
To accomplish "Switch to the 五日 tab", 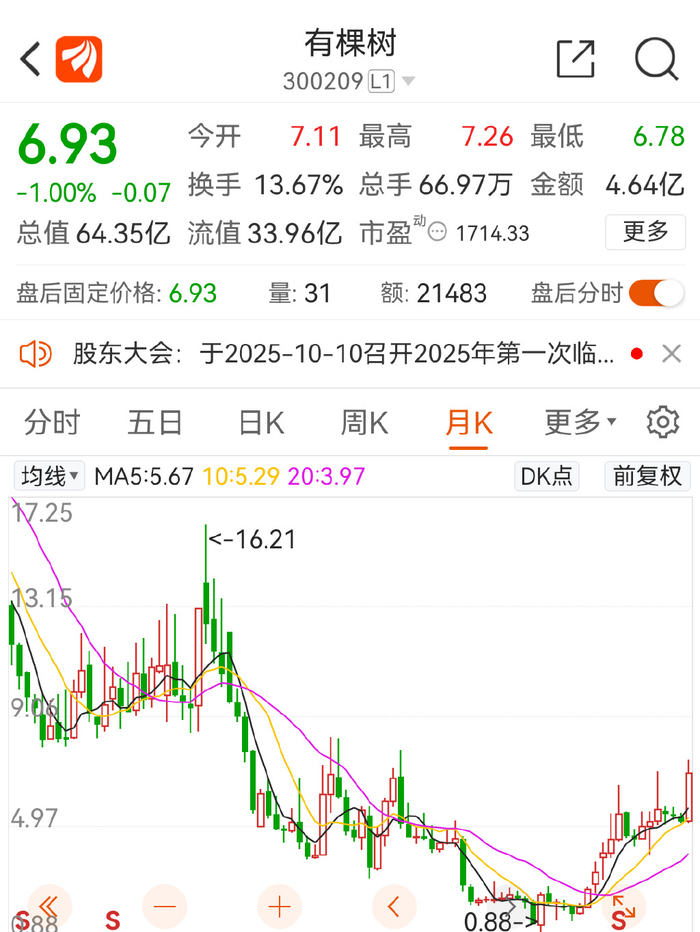I will tap(155, 423).
